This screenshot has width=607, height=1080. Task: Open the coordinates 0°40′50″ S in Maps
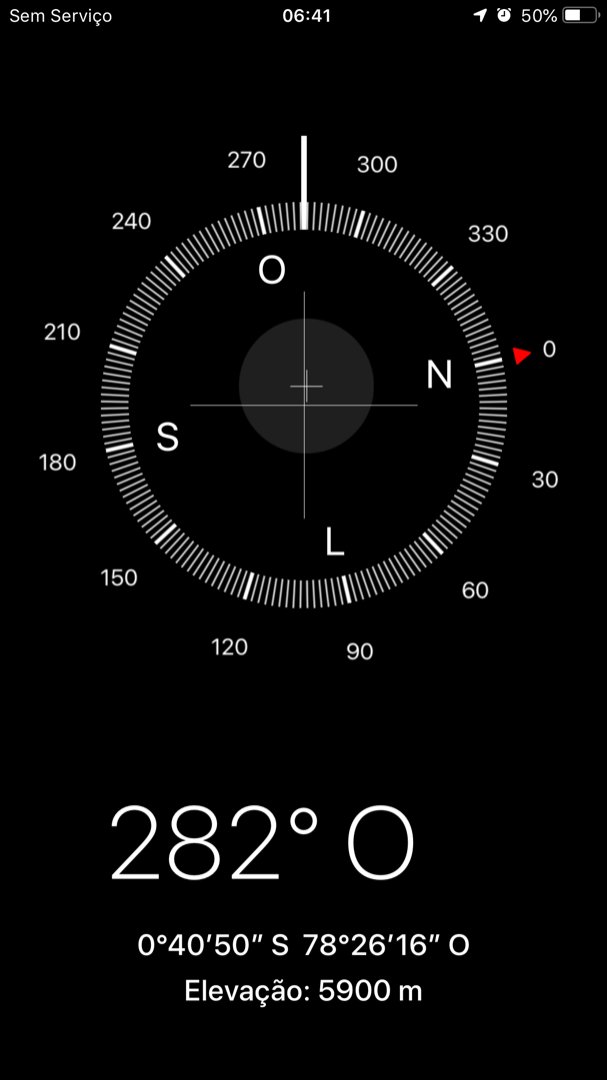coord(303,945)
